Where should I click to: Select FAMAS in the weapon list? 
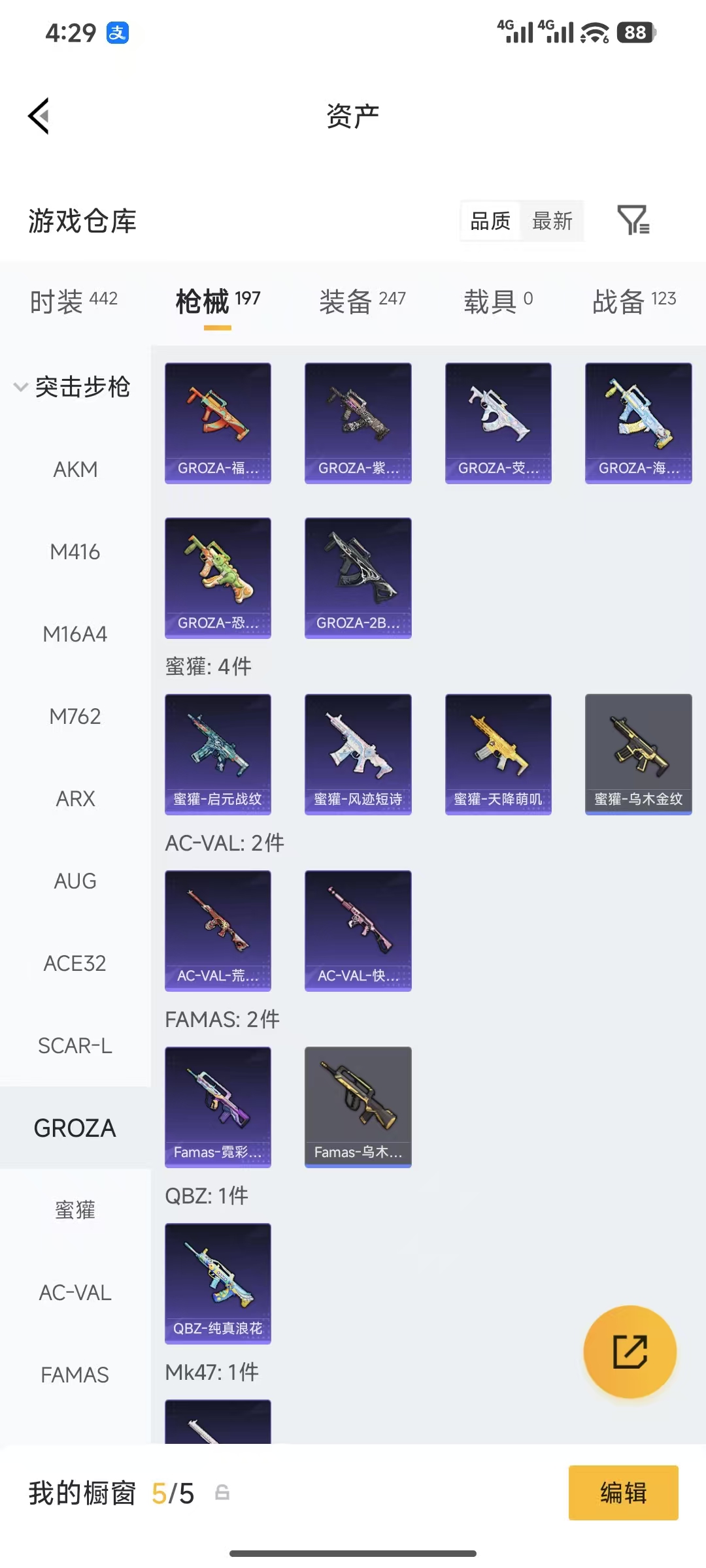pos(75,1375)
